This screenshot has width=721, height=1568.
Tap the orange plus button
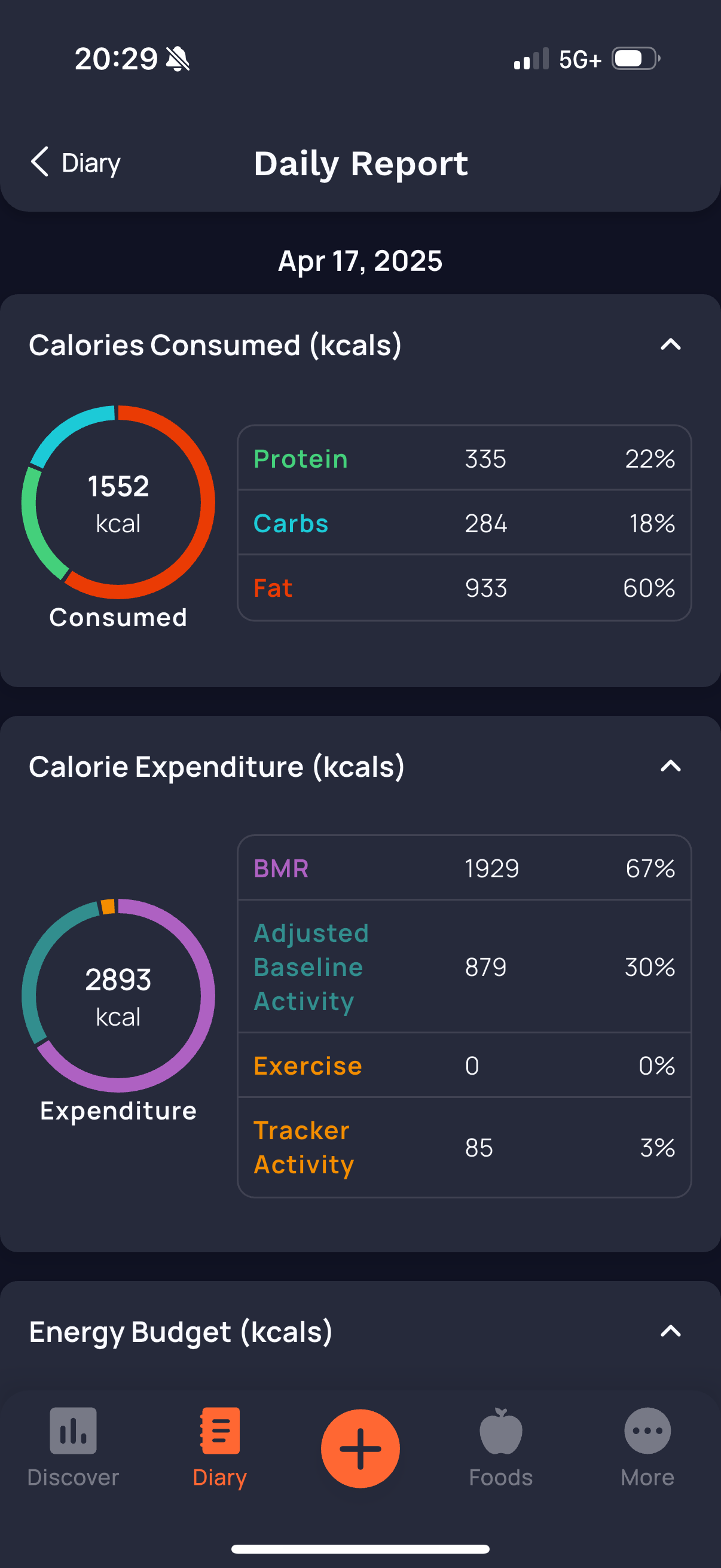360,1448
